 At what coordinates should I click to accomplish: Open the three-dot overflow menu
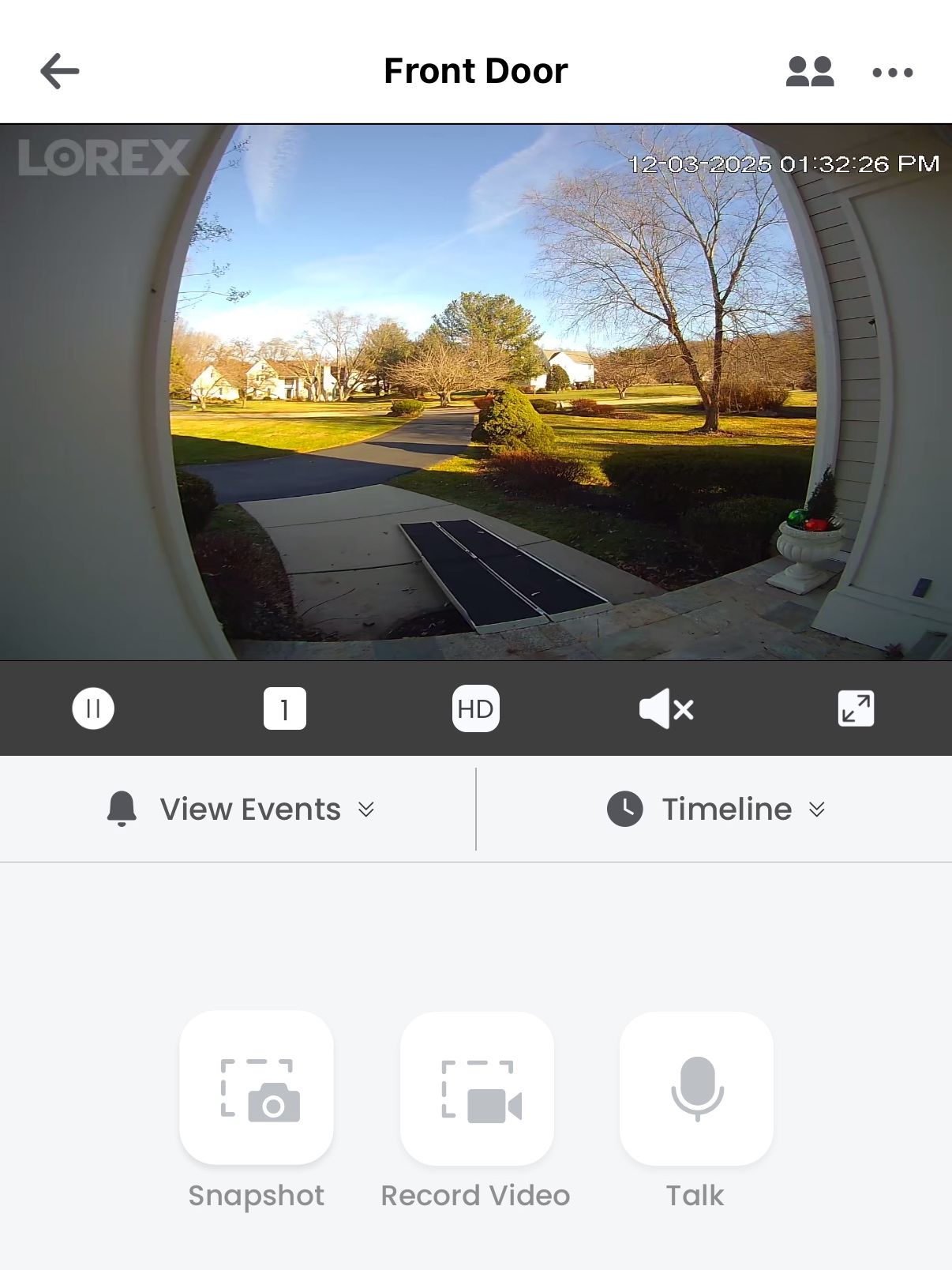[893, 72]
